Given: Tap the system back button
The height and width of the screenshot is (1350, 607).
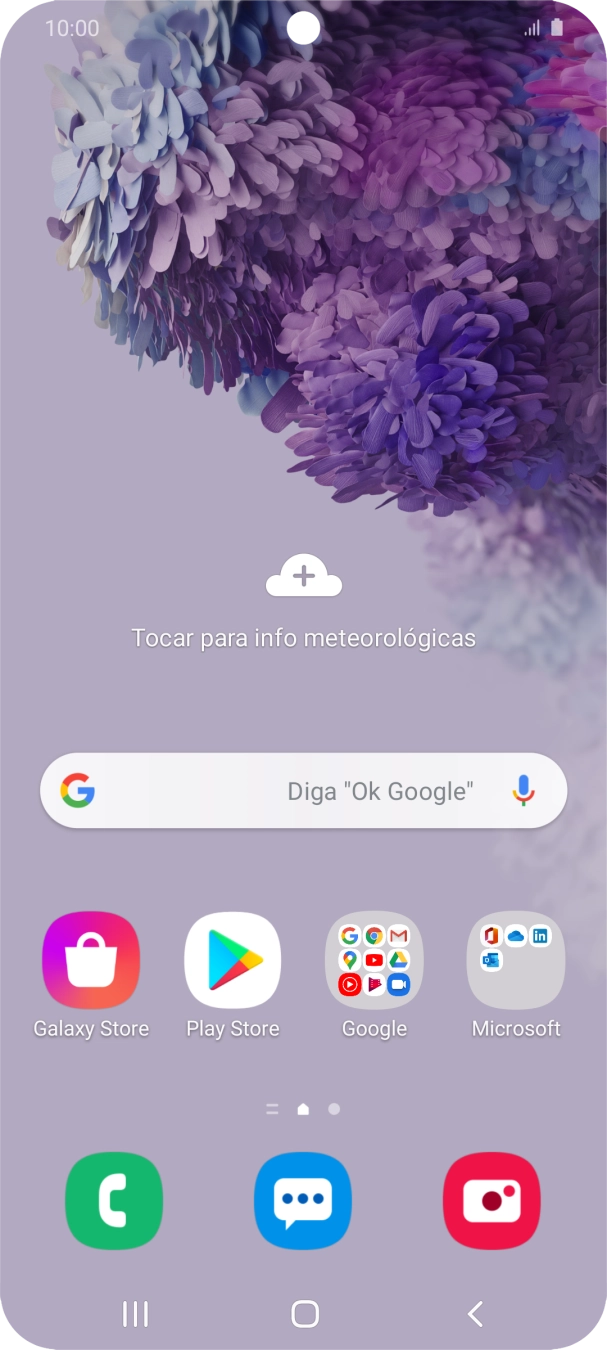Looking at the screenshot, I should (475, 1314).
